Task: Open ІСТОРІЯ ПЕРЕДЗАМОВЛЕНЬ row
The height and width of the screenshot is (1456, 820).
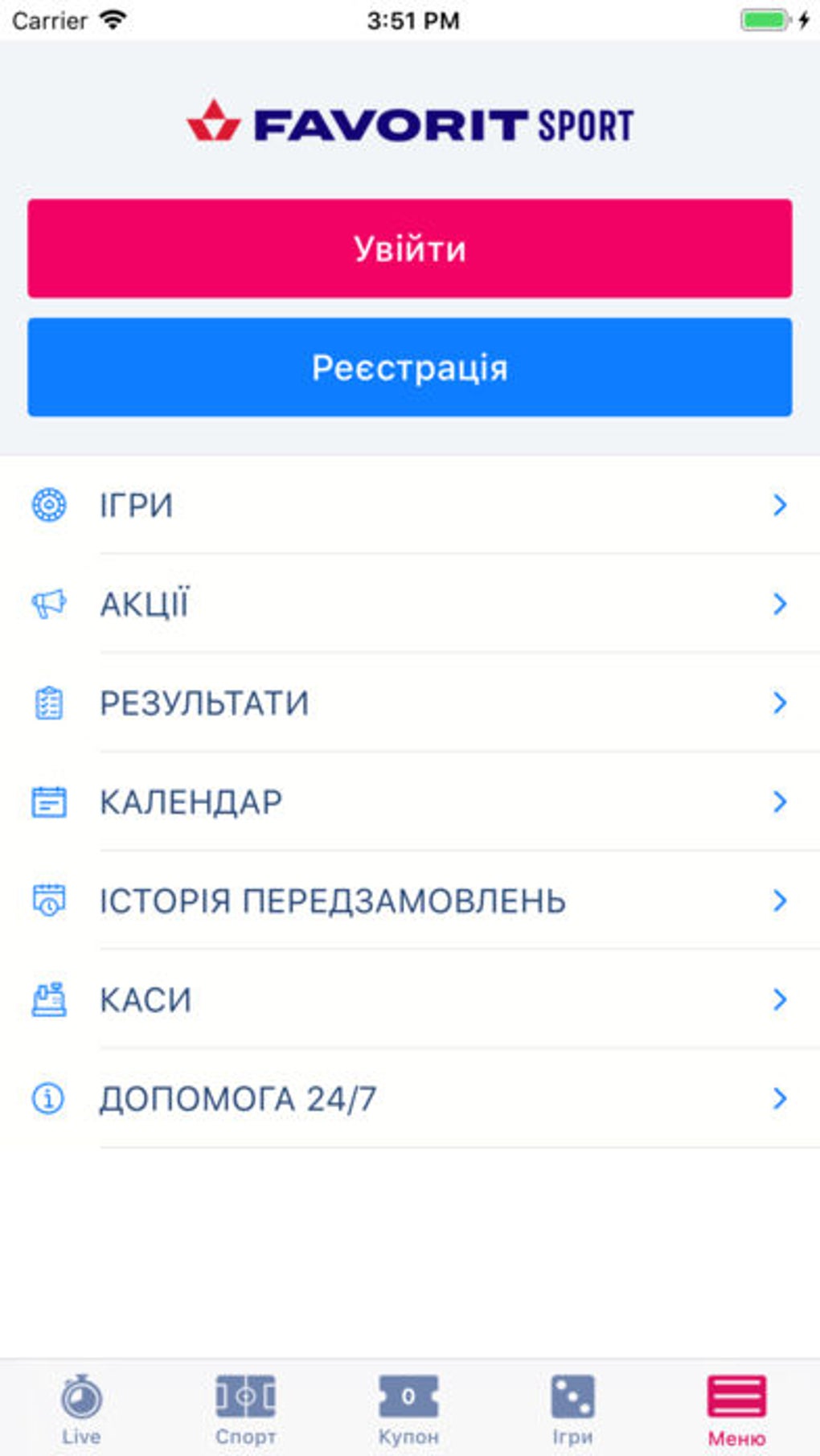Action: 410,900
